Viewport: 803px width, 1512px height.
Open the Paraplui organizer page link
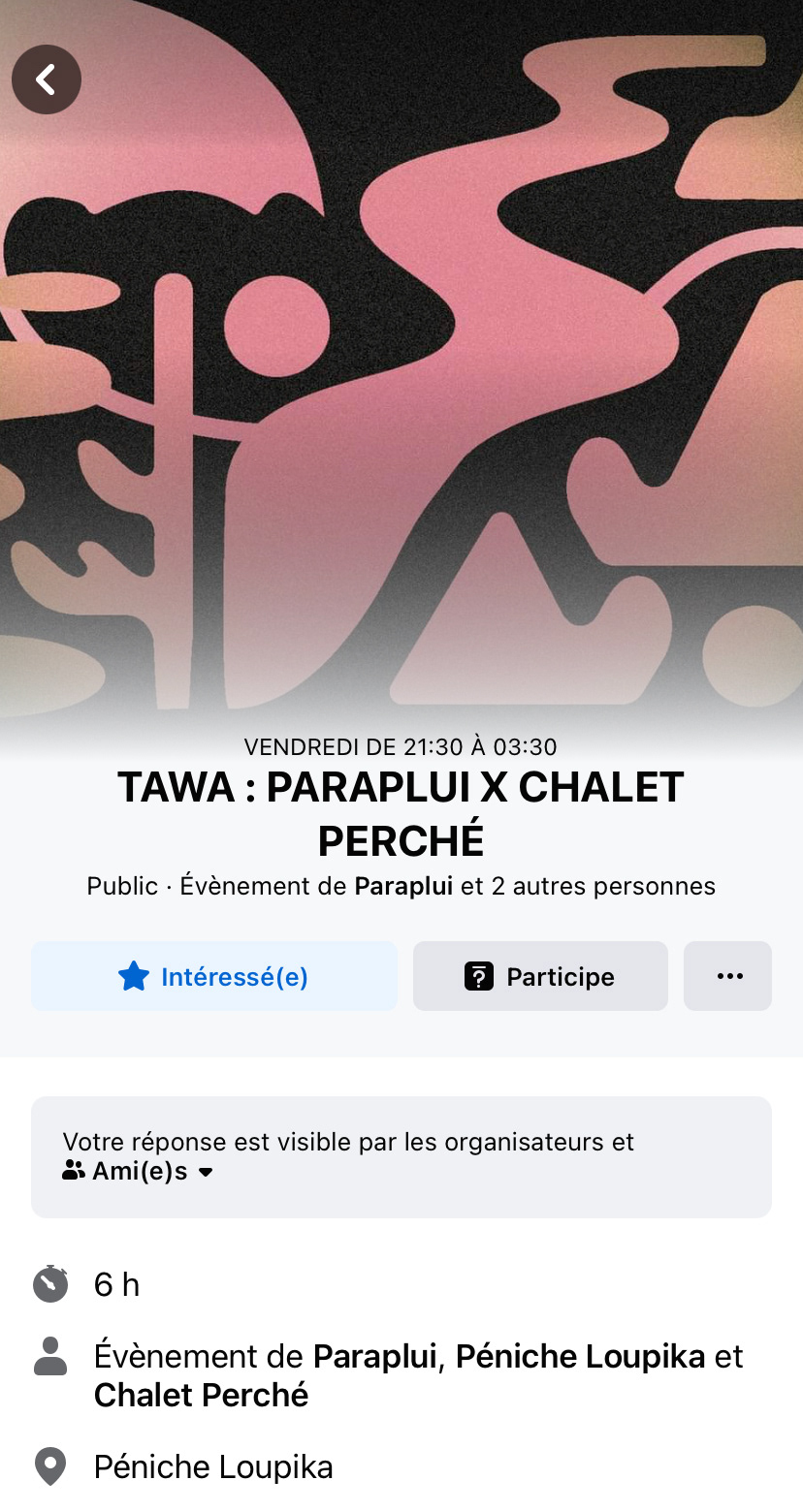[x=374, y=1356]
